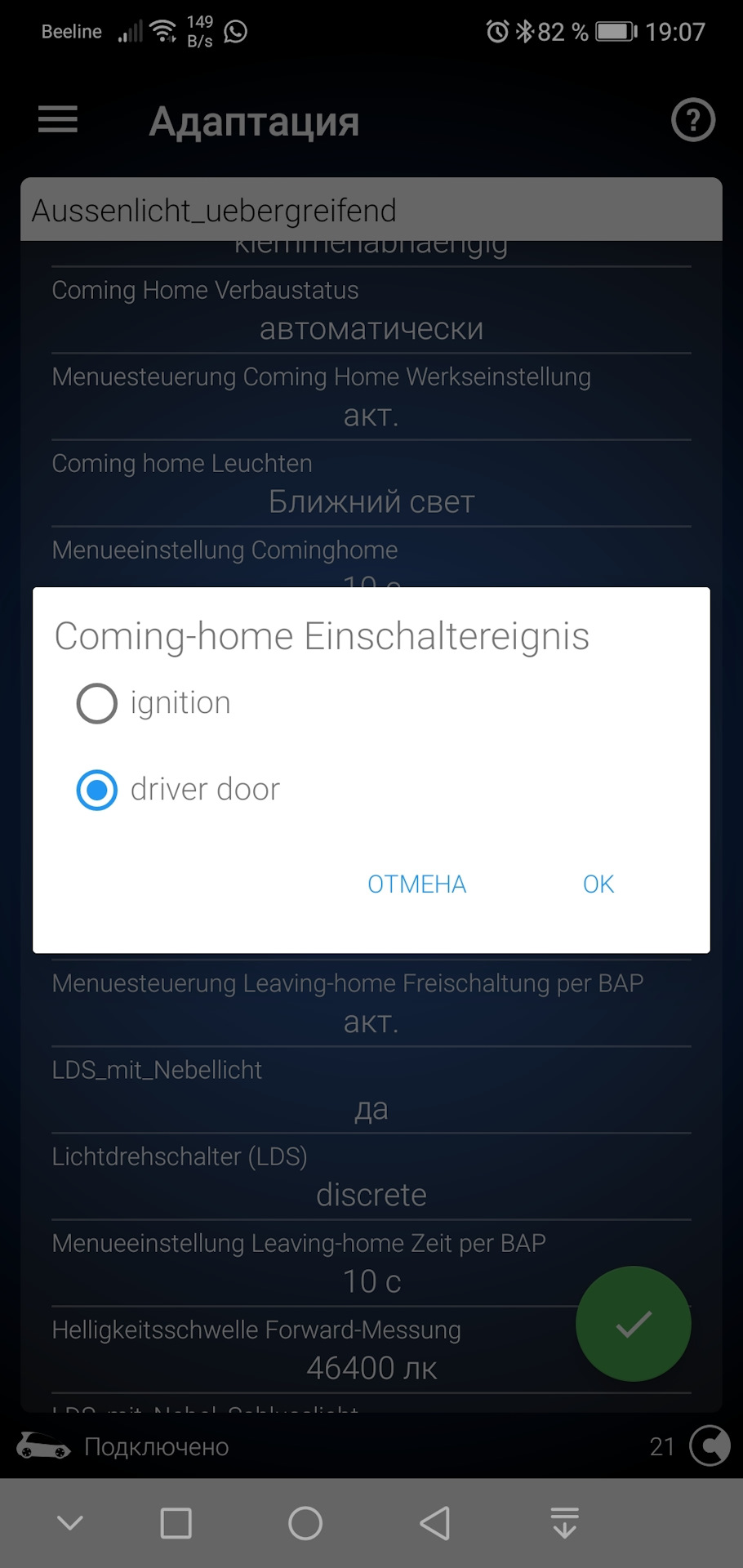Choose the driver door option
743x1568 pixels.
(97, 790)
